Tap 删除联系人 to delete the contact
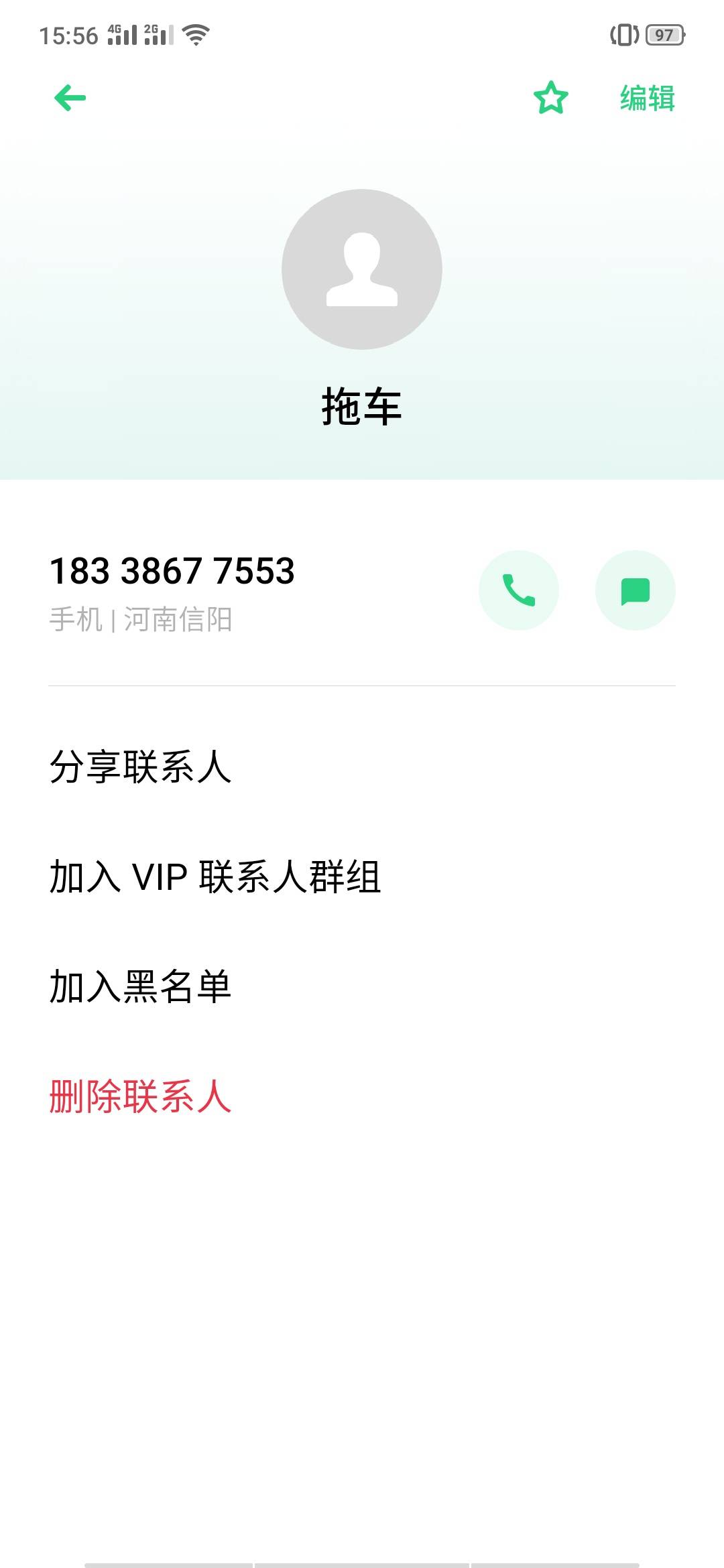Viewport: 724px width, 1568px height. click(x=141, y=1096)
